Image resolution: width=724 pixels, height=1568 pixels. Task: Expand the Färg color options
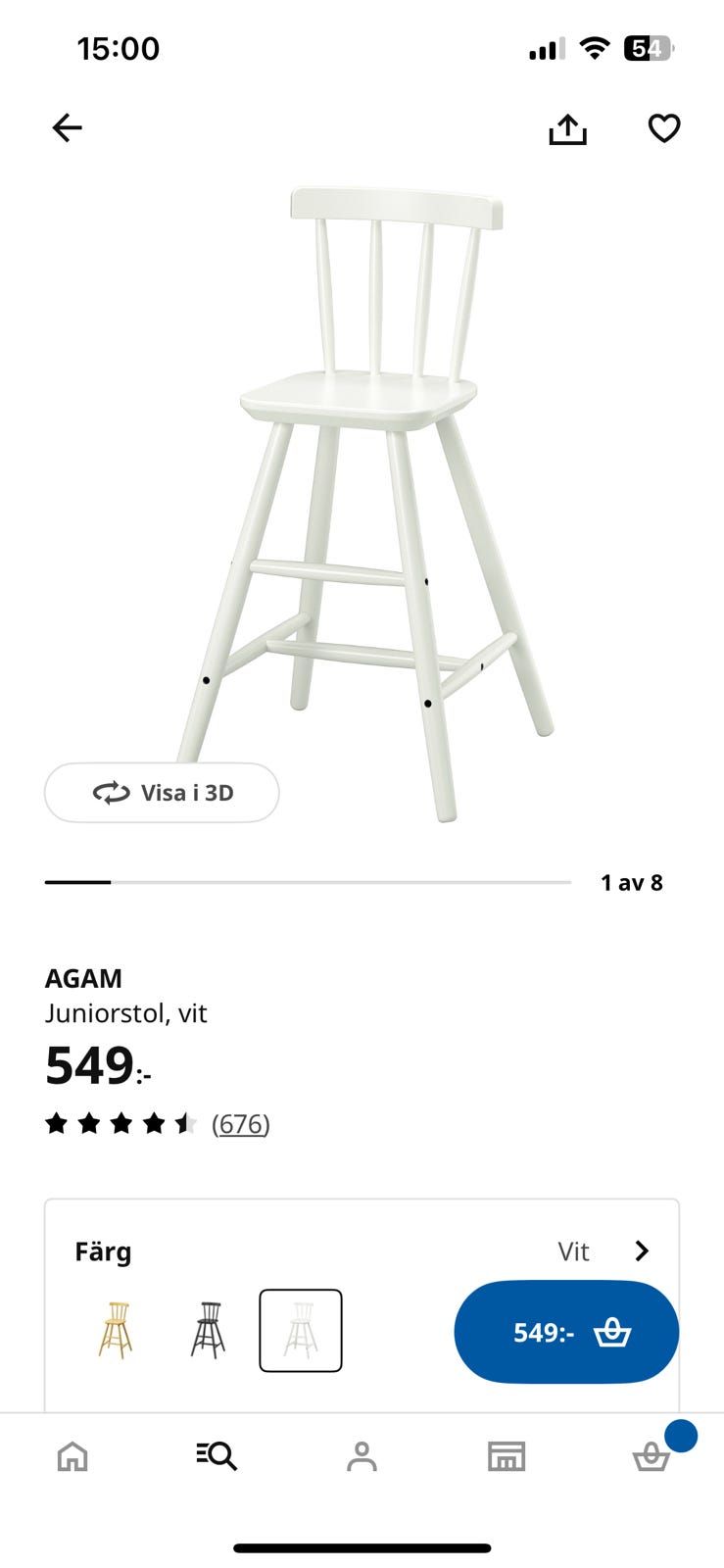(x=642, y=1250)
